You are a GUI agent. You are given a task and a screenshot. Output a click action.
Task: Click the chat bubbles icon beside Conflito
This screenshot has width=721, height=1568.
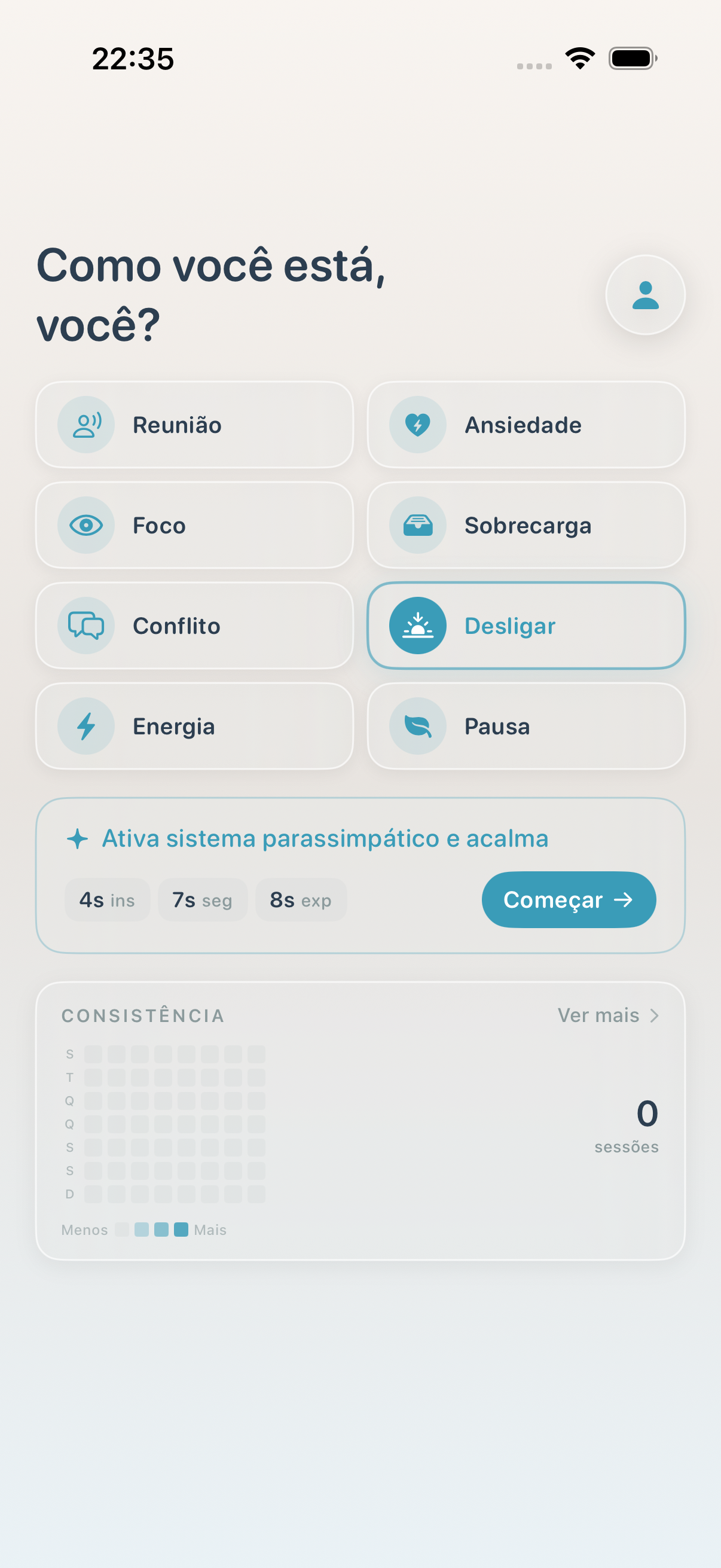(x=85, y=625)
